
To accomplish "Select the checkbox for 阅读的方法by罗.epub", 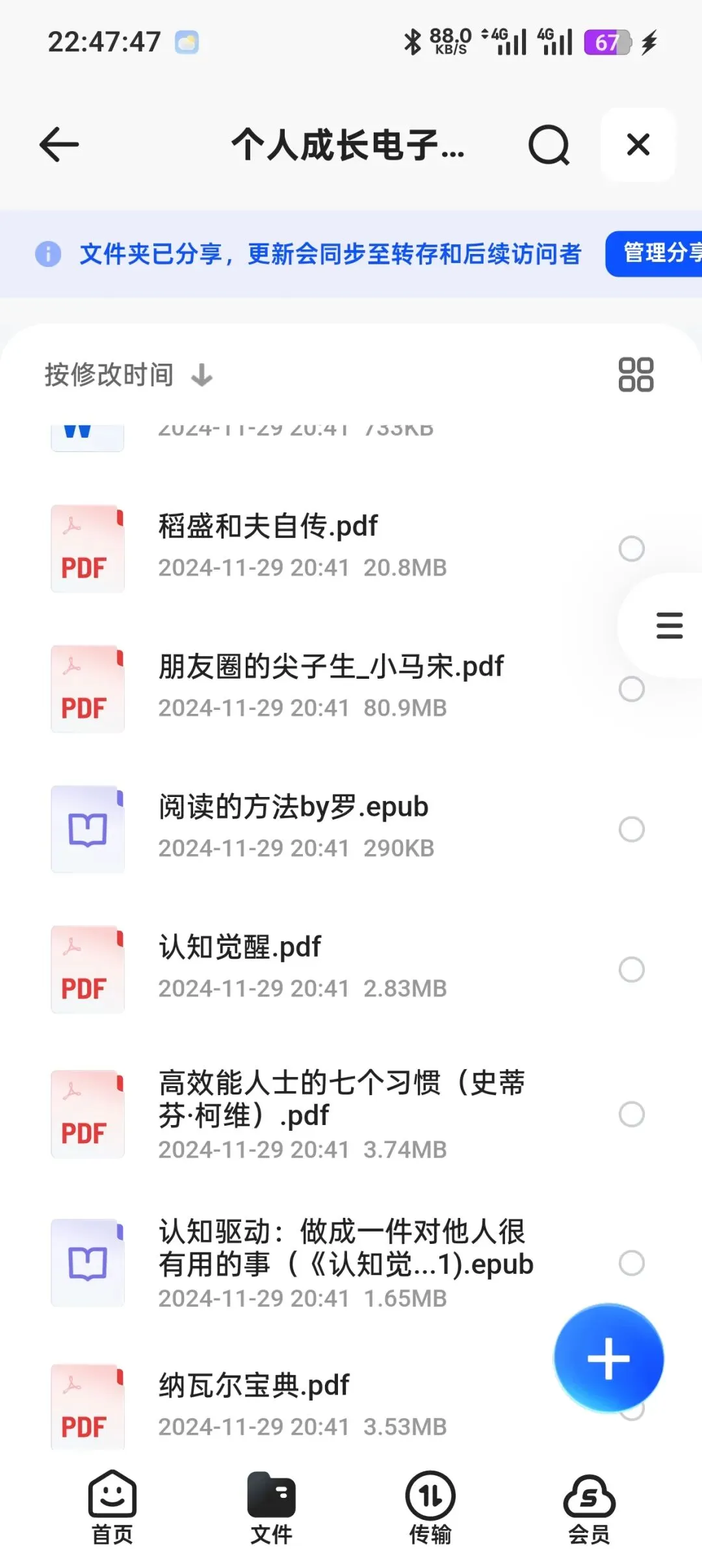I will (x=631, y=829).
